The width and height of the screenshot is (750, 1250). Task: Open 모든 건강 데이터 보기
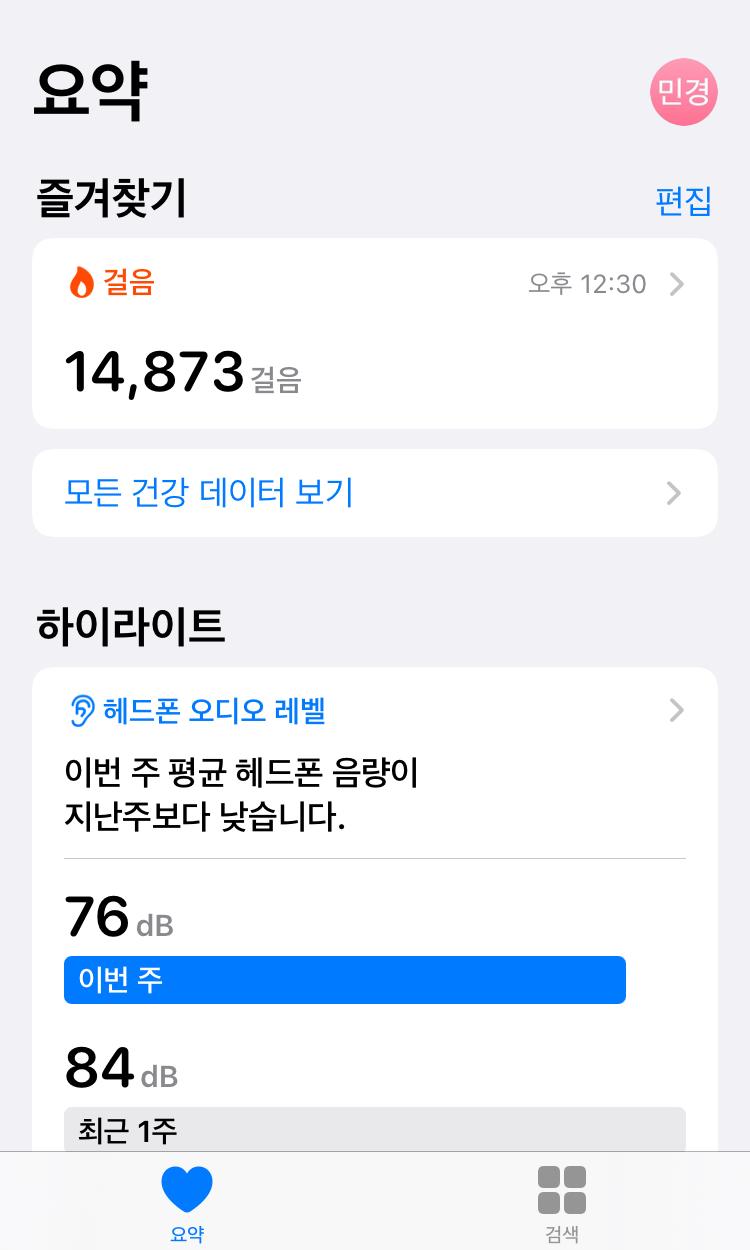pyautogui.click(x=374, y=493)
